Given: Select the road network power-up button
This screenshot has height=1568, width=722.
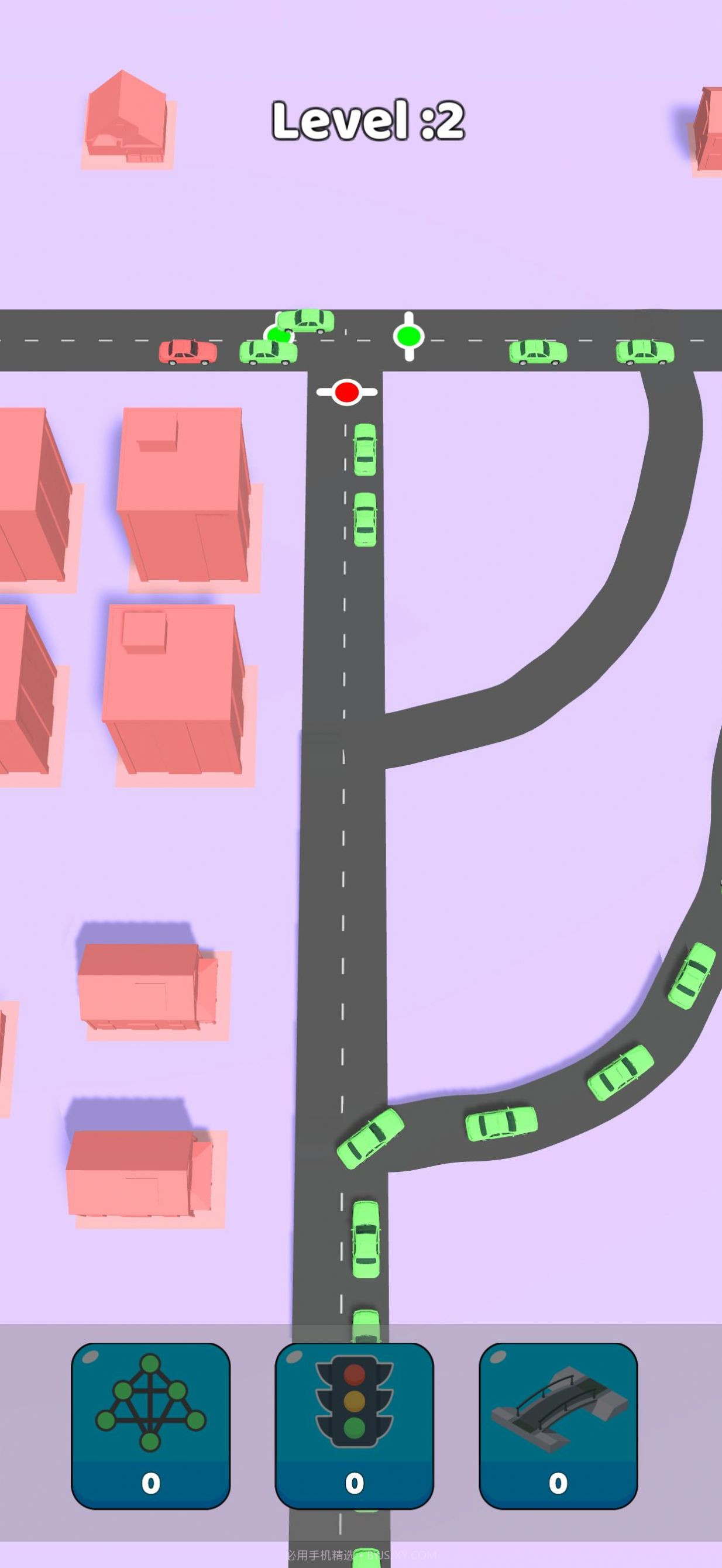Looking at the screenshot, I should click(151, 1425).
